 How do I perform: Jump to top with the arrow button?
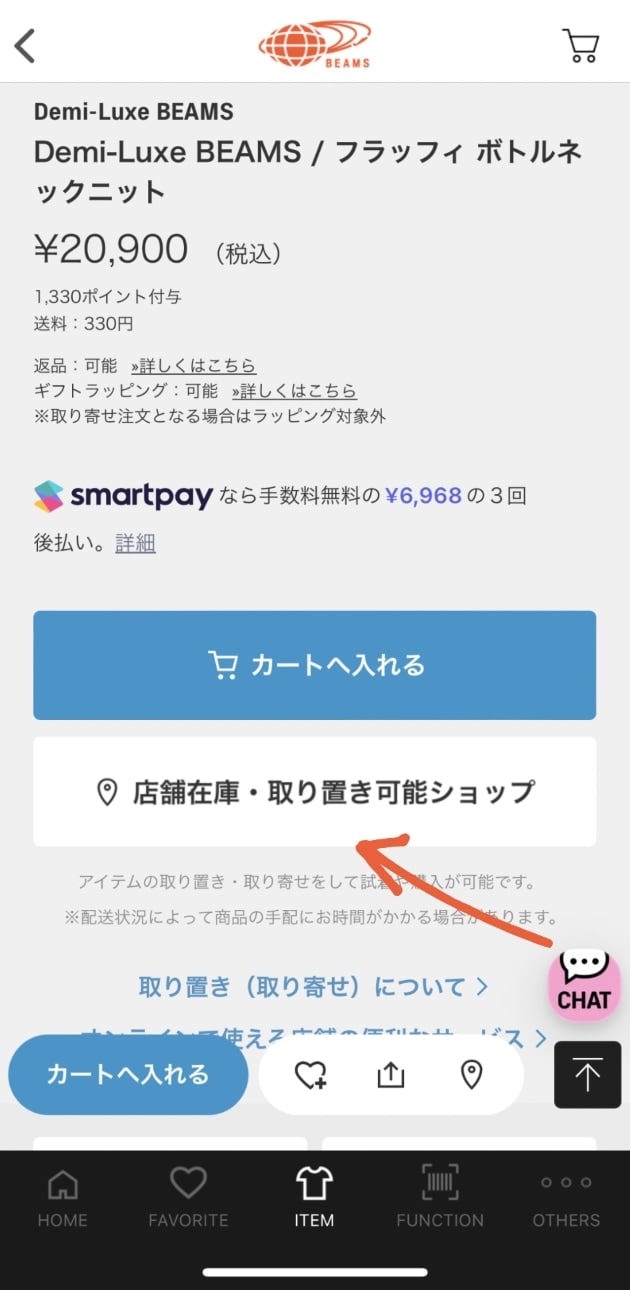(587, 1075)
